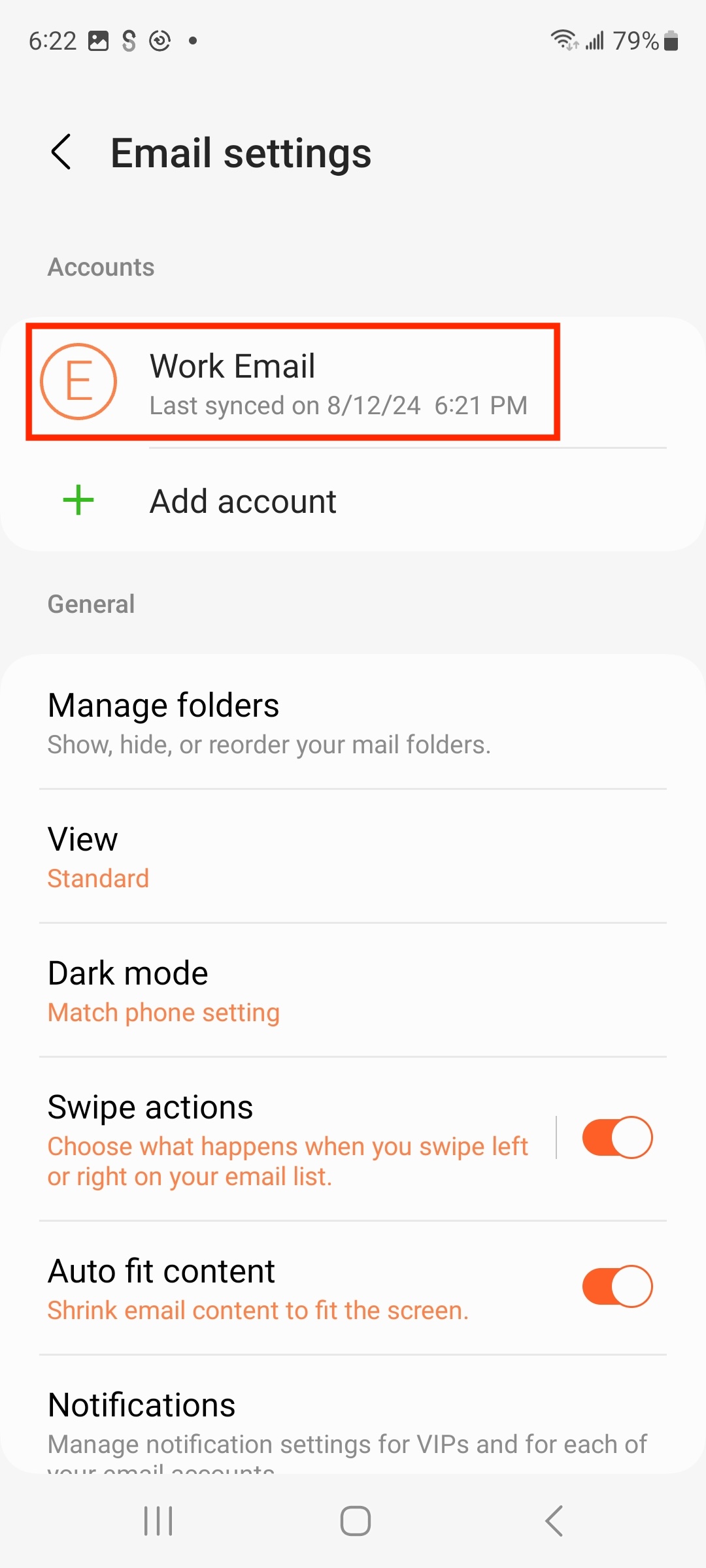Open the Work Email account

pyautogui.click(x=293, y=382)
